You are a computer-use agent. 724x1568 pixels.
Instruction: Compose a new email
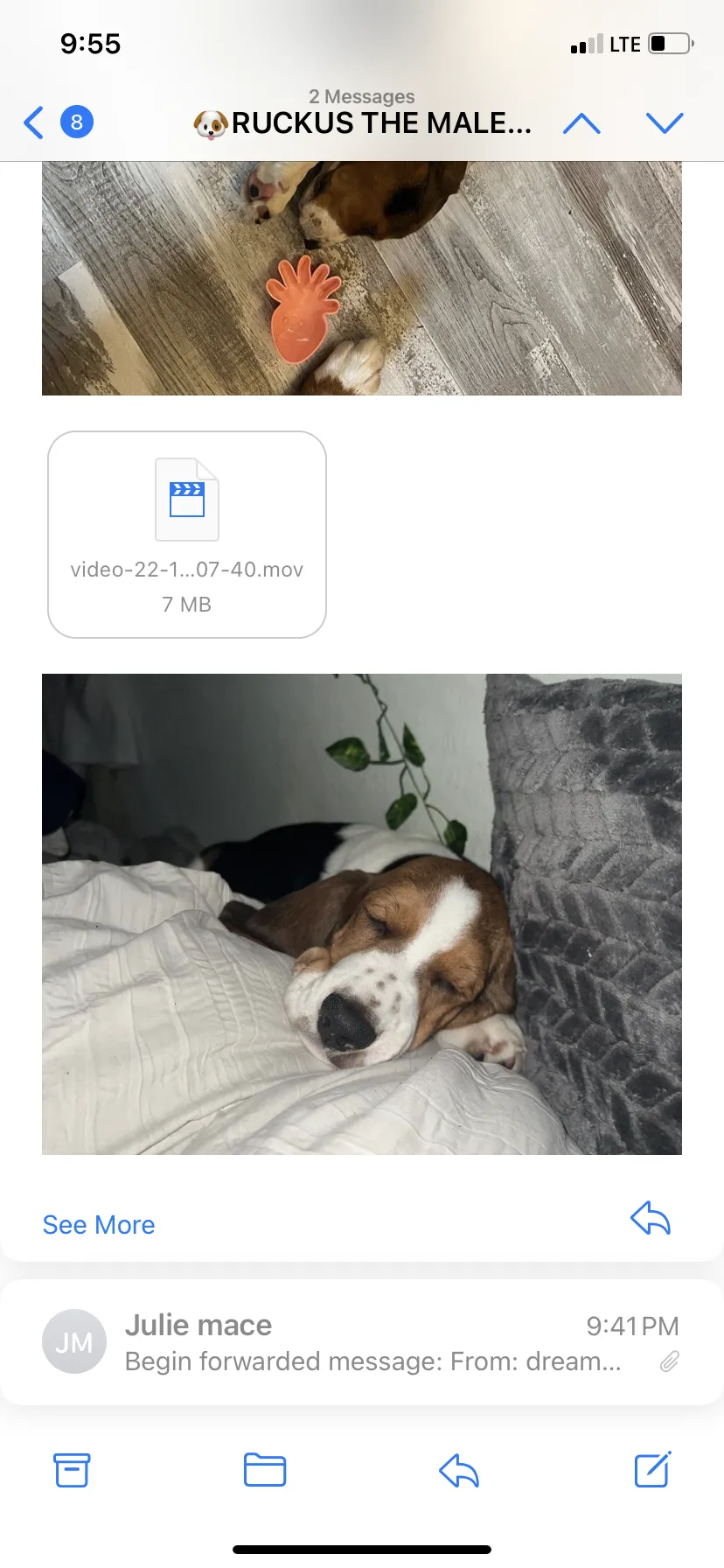point(652,1469)
